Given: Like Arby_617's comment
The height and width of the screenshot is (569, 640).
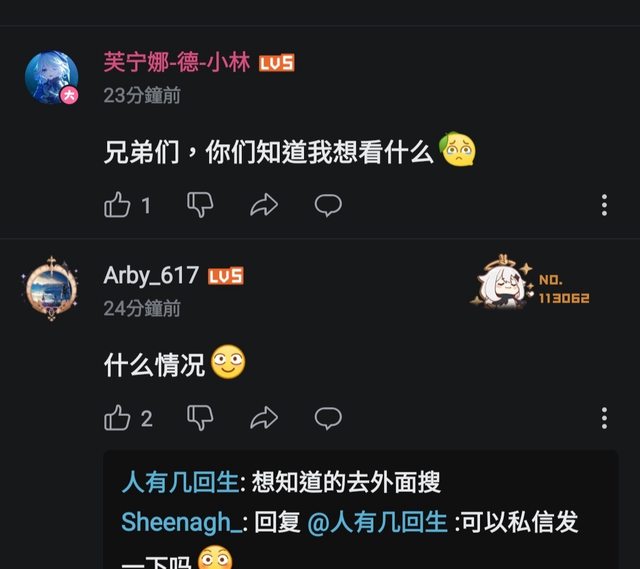Looking at the screenshot, I should coord(118,418).
